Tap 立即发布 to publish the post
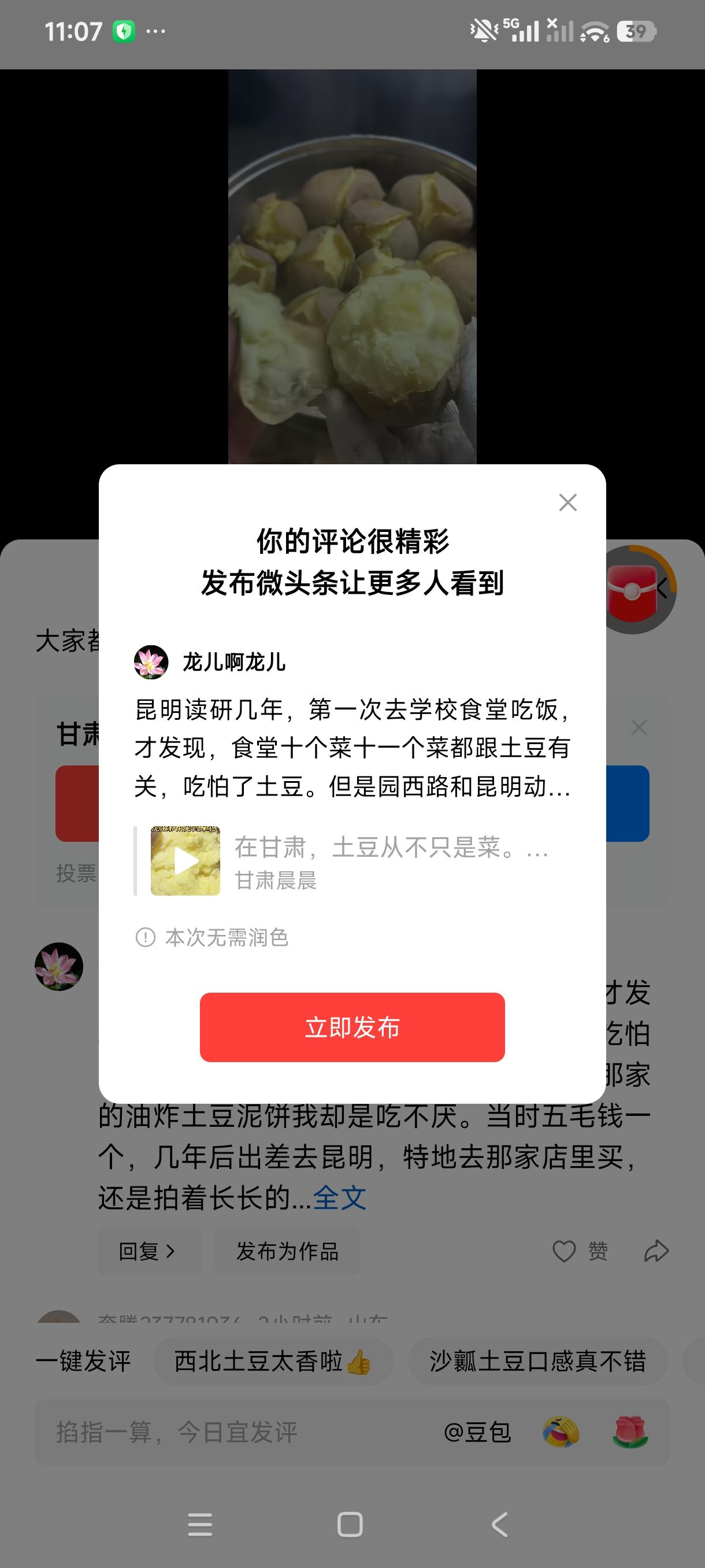 [352, 1027]
